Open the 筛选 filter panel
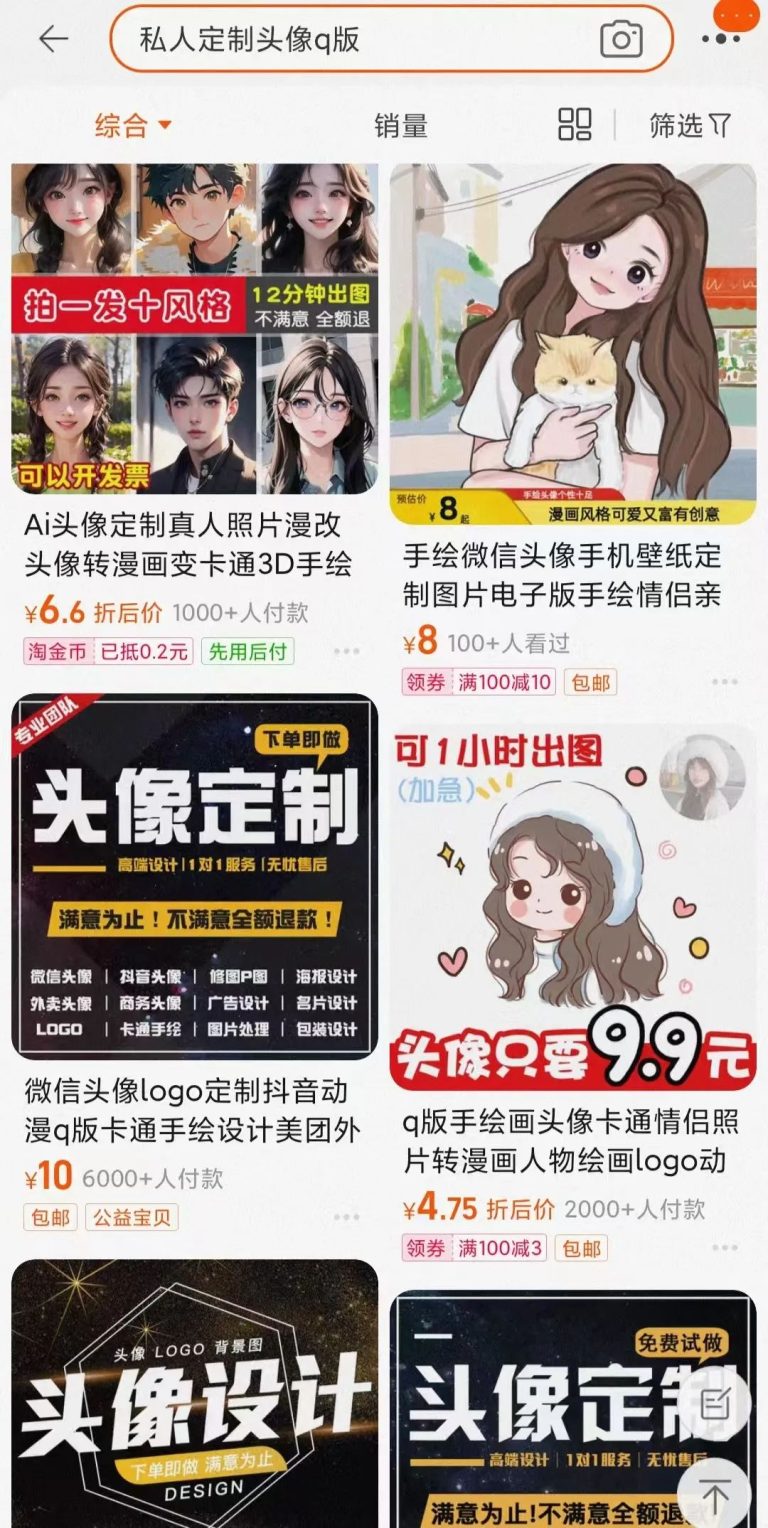768x1528 pixels. 690,126
